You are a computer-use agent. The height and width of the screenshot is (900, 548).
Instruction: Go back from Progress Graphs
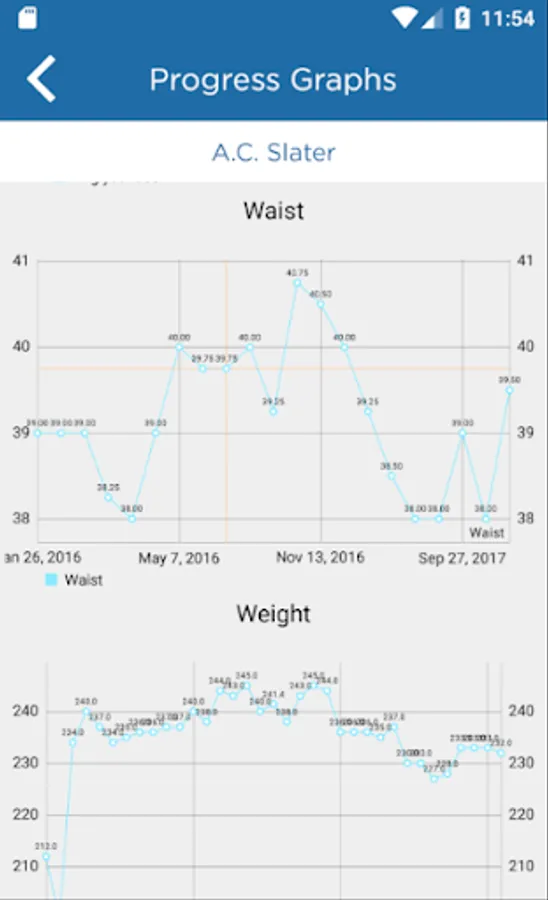41,79
